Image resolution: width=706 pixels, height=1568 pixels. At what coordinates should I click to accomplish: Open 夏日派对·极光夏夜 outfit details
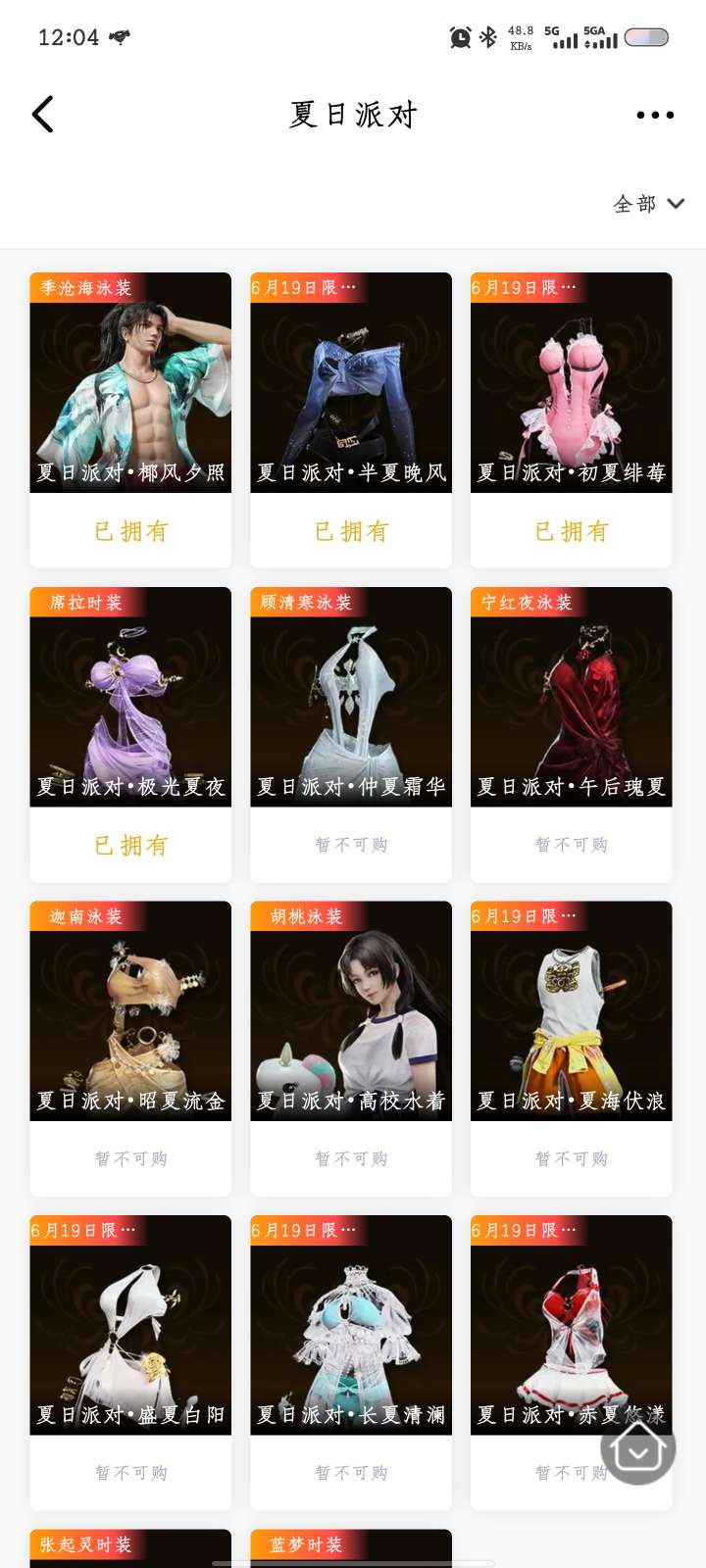pyautogui.click(x=130, y=697)
